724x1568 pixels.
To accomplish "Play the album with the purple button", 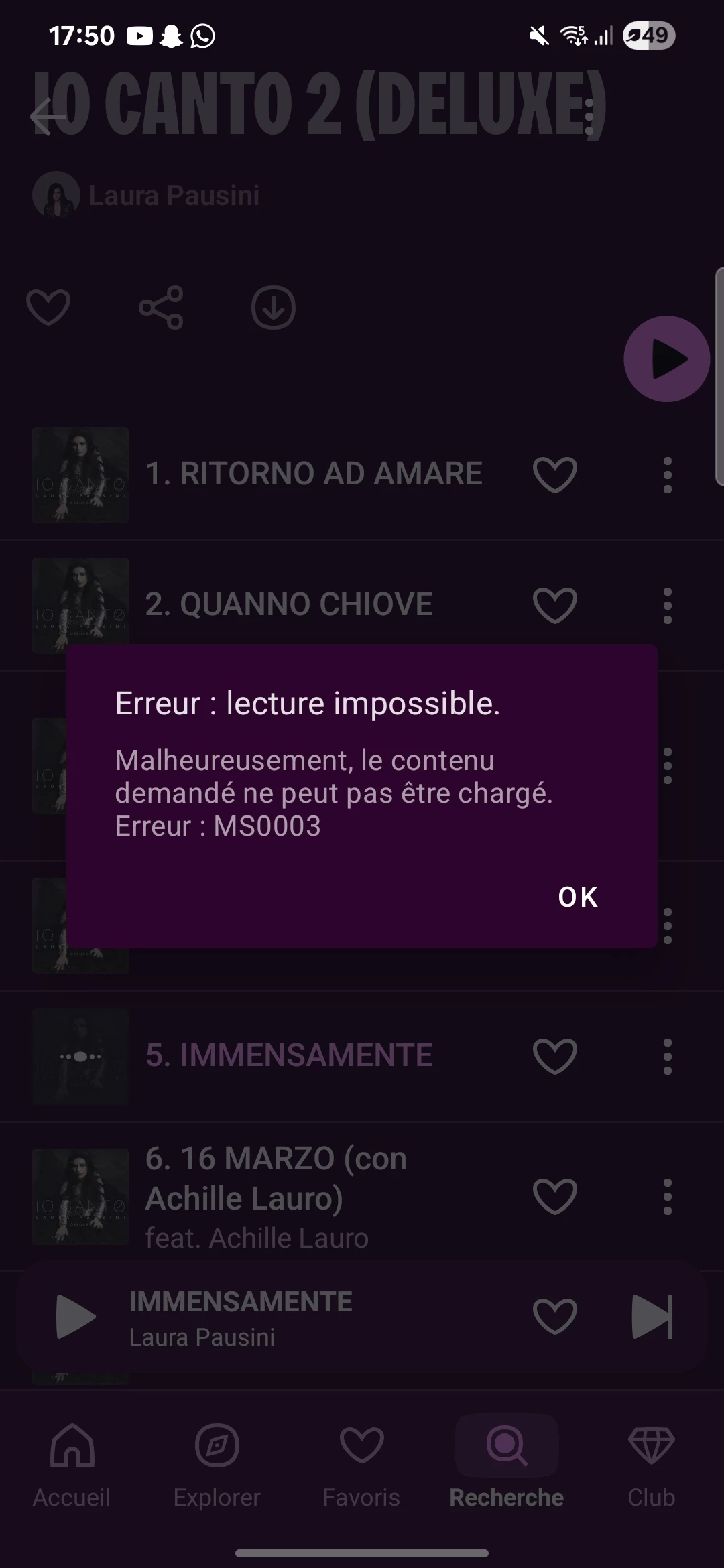I will pyautogui.click(x=666, y=359).
